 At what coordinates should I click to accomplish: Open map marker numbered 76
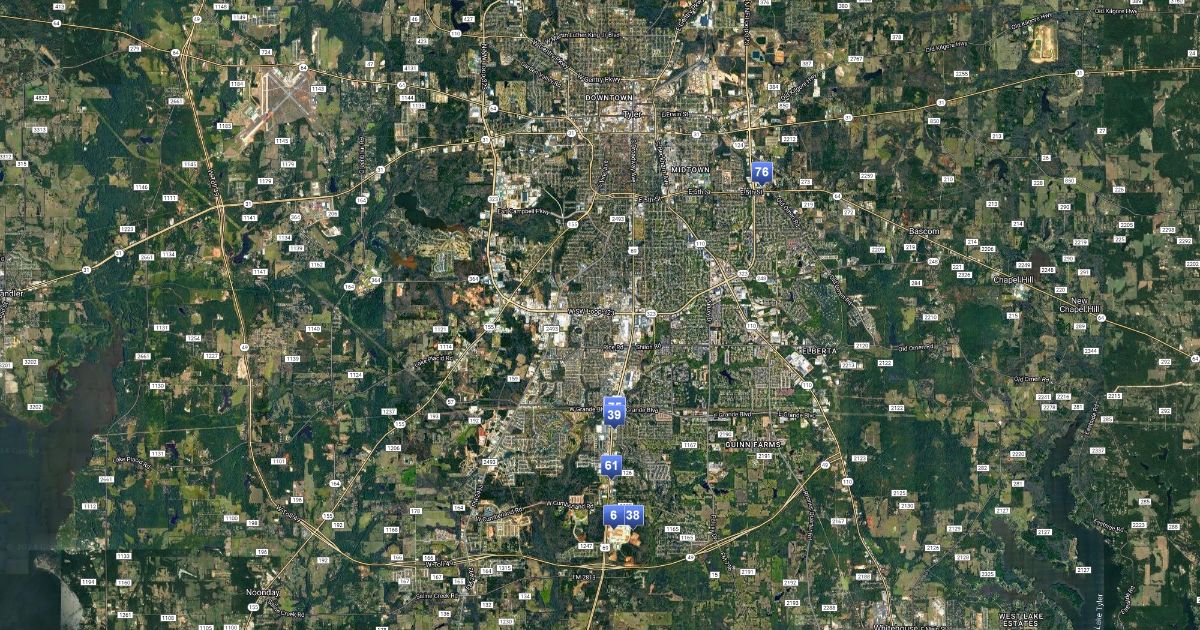click(x=761, y=172)
